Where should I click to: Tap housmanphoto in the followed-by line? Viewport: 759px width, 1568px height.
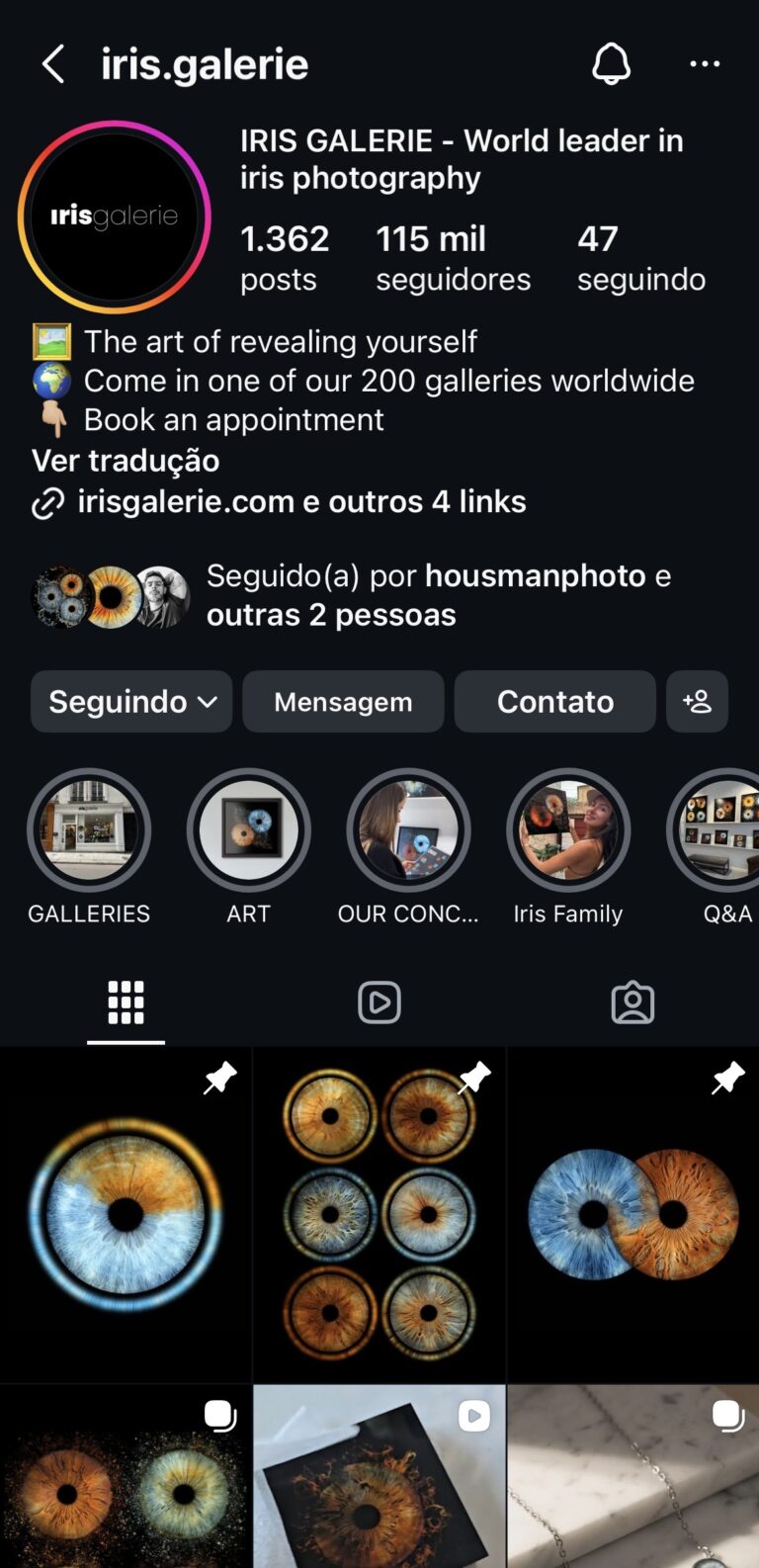pyautogui.click(x=535, y=575)
